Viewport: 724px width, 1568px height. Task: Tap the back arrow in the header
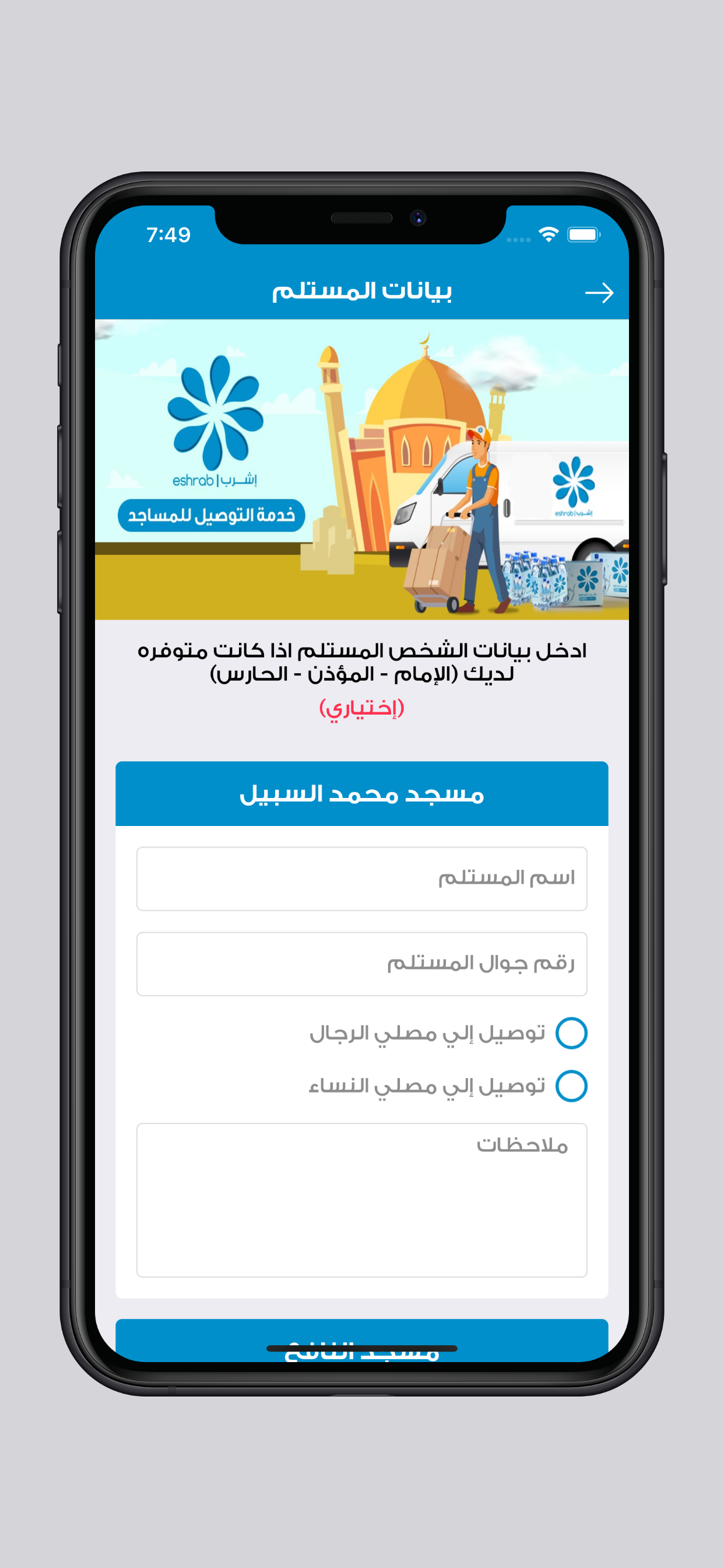(x=599, y=293)
